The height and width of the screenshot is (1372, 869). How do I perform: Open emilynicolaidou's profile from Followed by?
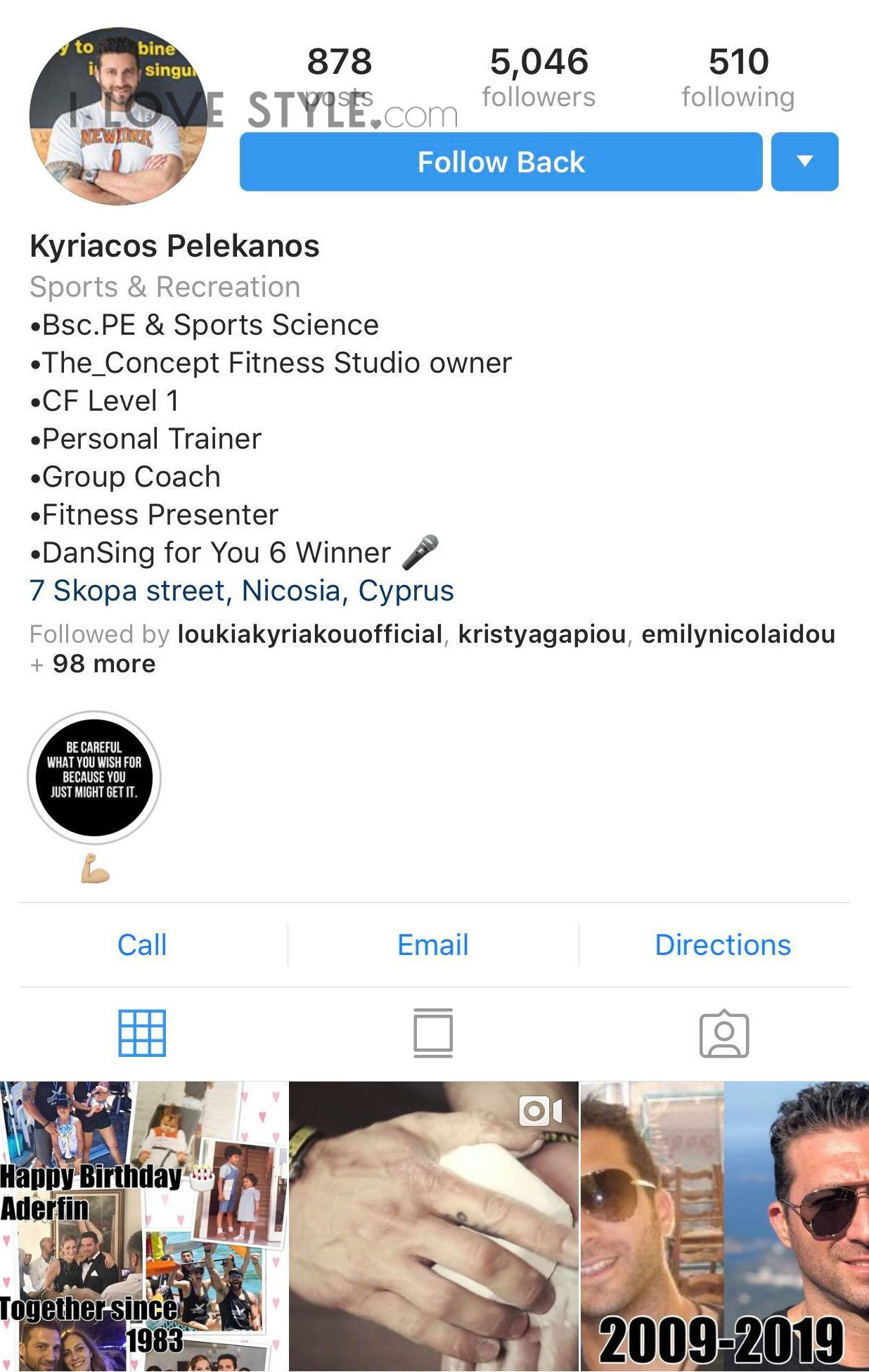coord(738,634)
